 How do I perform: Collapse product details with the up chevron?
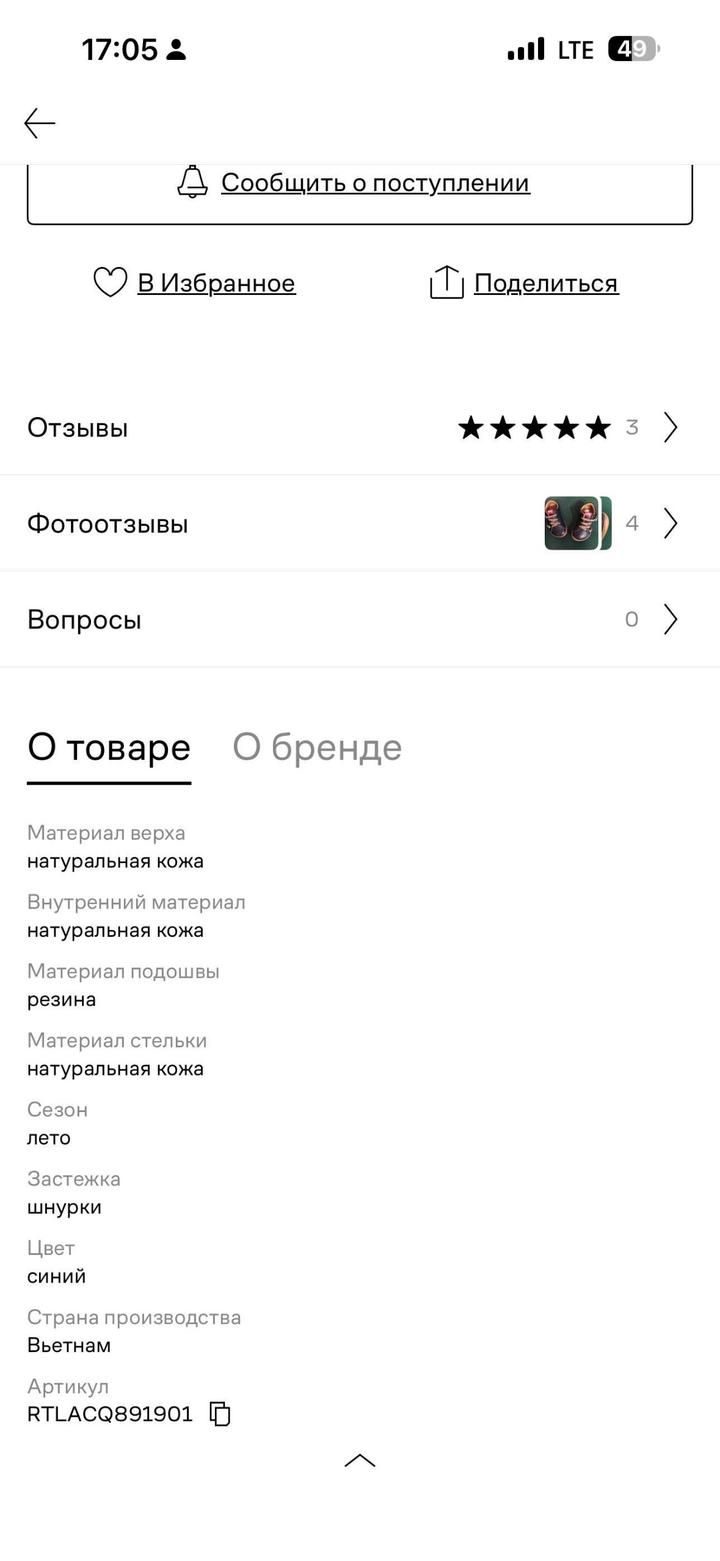(x=360, y=1461)
